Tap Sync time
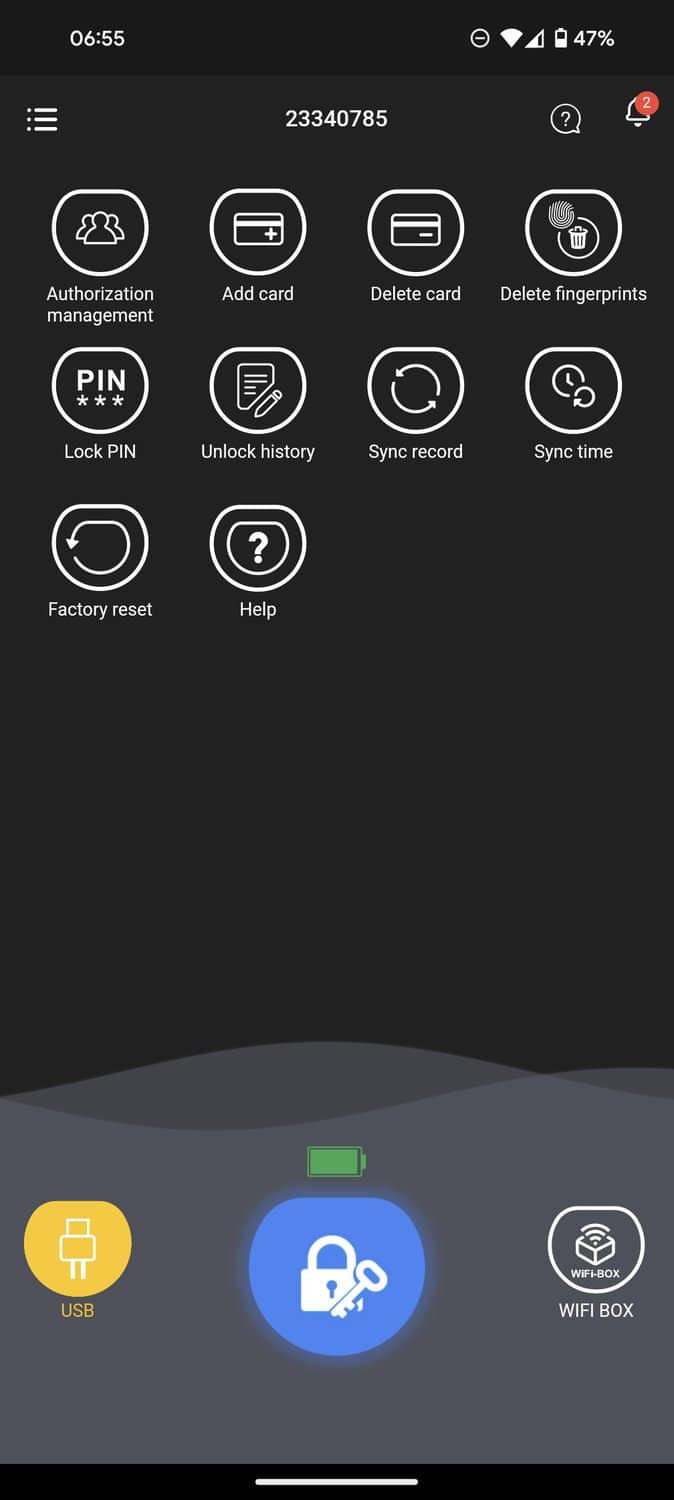674x1500 pixels. 573,390
